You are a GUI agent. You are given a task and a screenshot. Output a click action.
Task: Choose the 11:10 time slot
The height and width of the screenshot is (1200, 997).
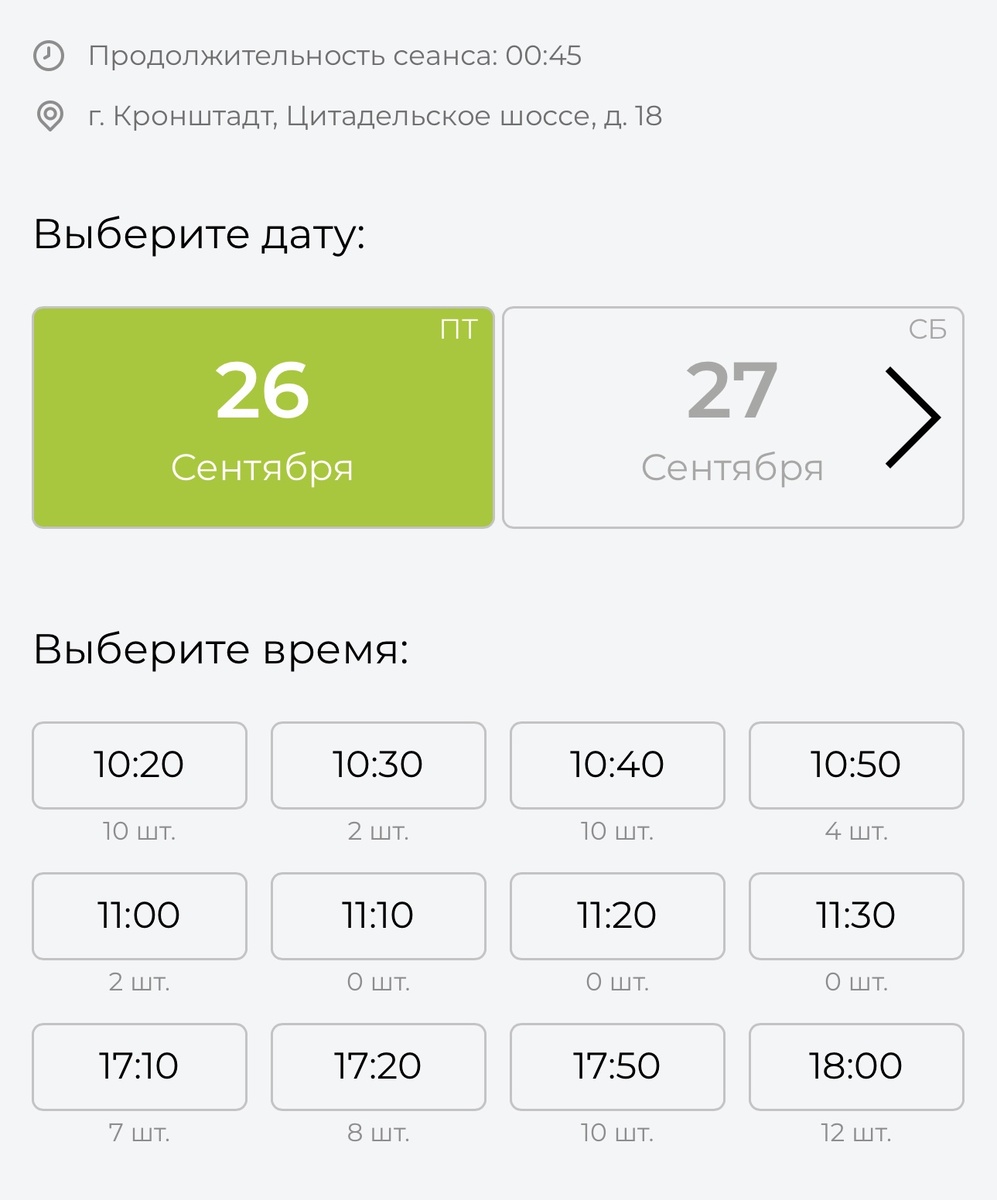(x=378, y=916)
